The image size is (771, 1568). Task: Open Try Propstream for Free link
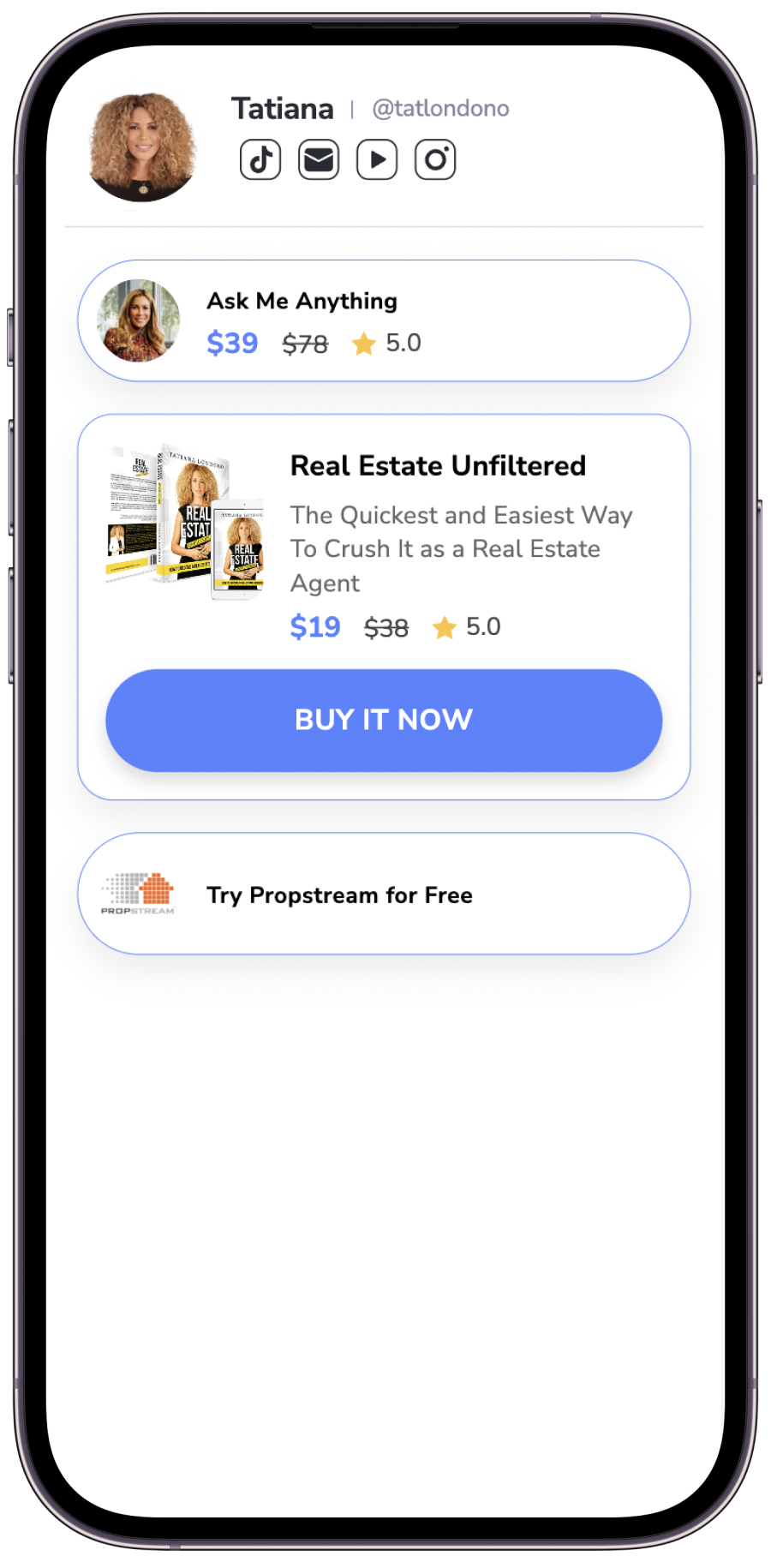click(x=384, y=894)
